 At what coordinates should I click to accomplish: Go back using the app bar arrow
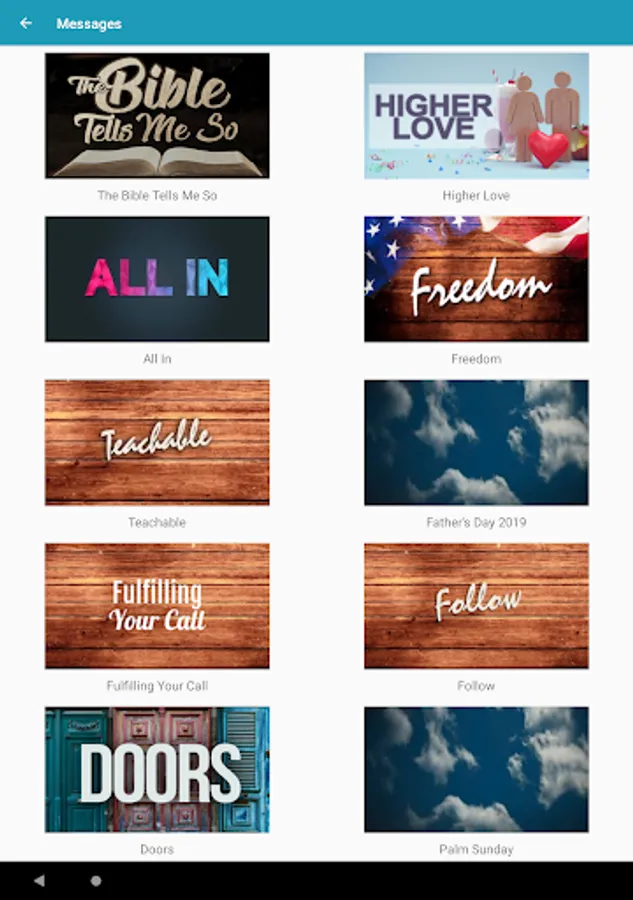click(x=26, y=23)
